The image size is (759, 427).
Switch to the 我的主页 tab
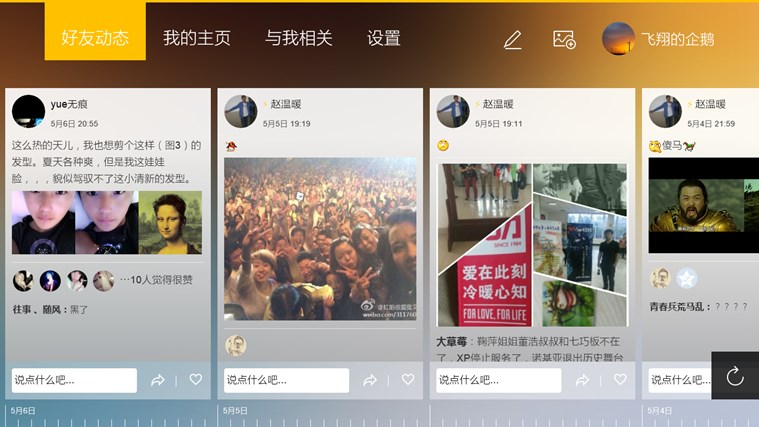click(x=196, y=39)
